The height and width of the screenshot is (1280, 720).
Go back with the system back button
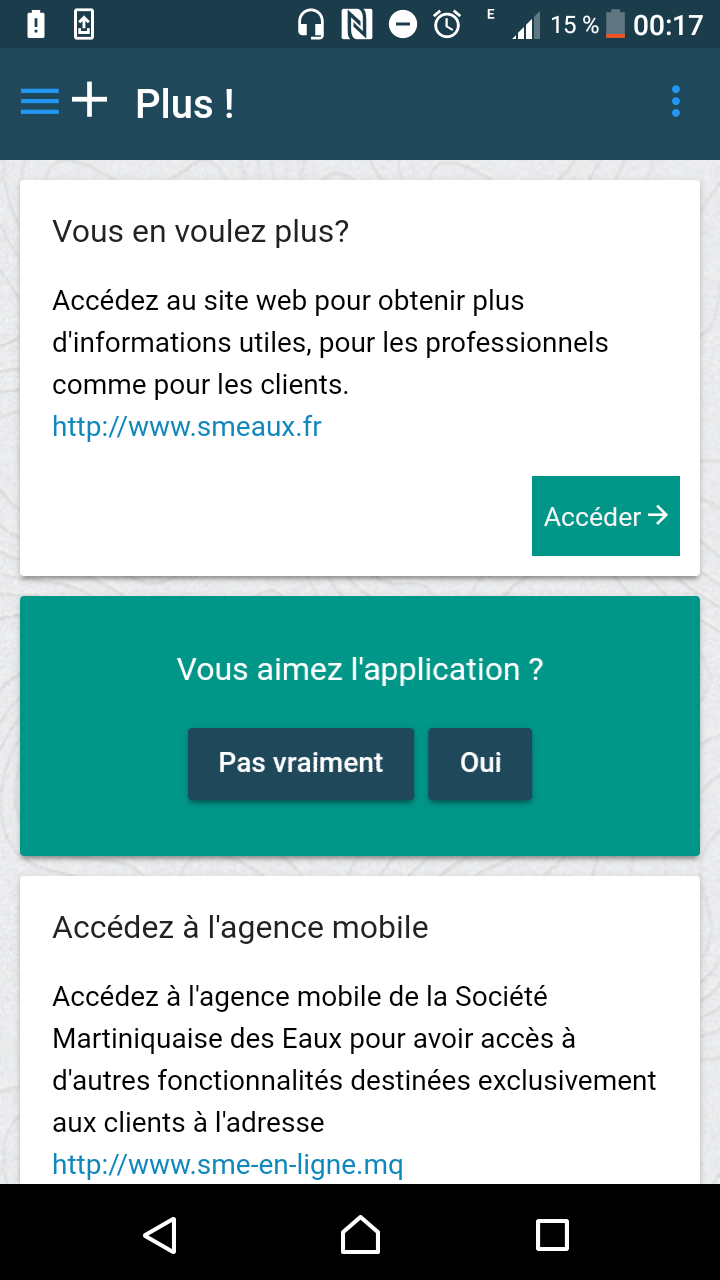tap(160, 1234)
